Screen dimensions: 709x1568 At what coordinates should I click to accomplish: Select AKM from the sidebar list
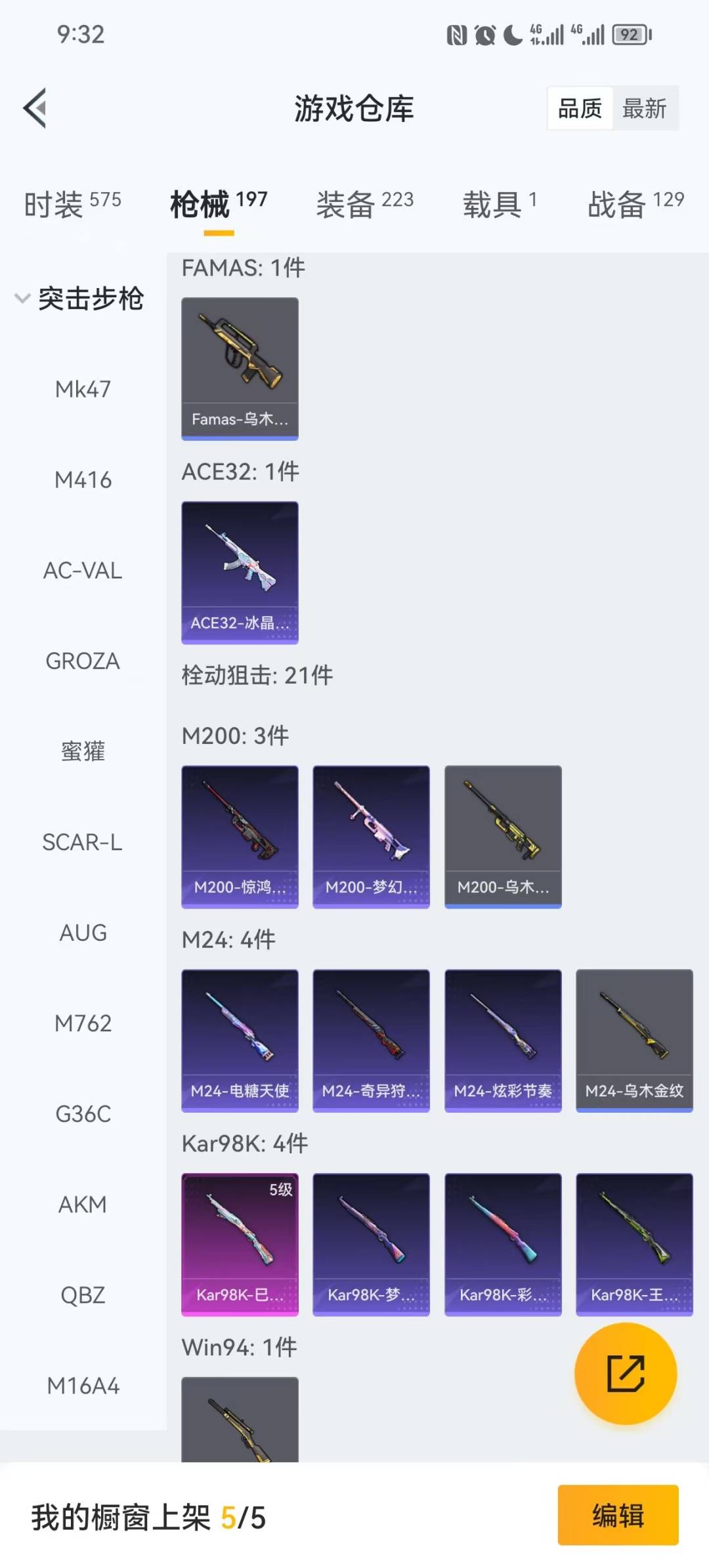(x=81, y=1205)
